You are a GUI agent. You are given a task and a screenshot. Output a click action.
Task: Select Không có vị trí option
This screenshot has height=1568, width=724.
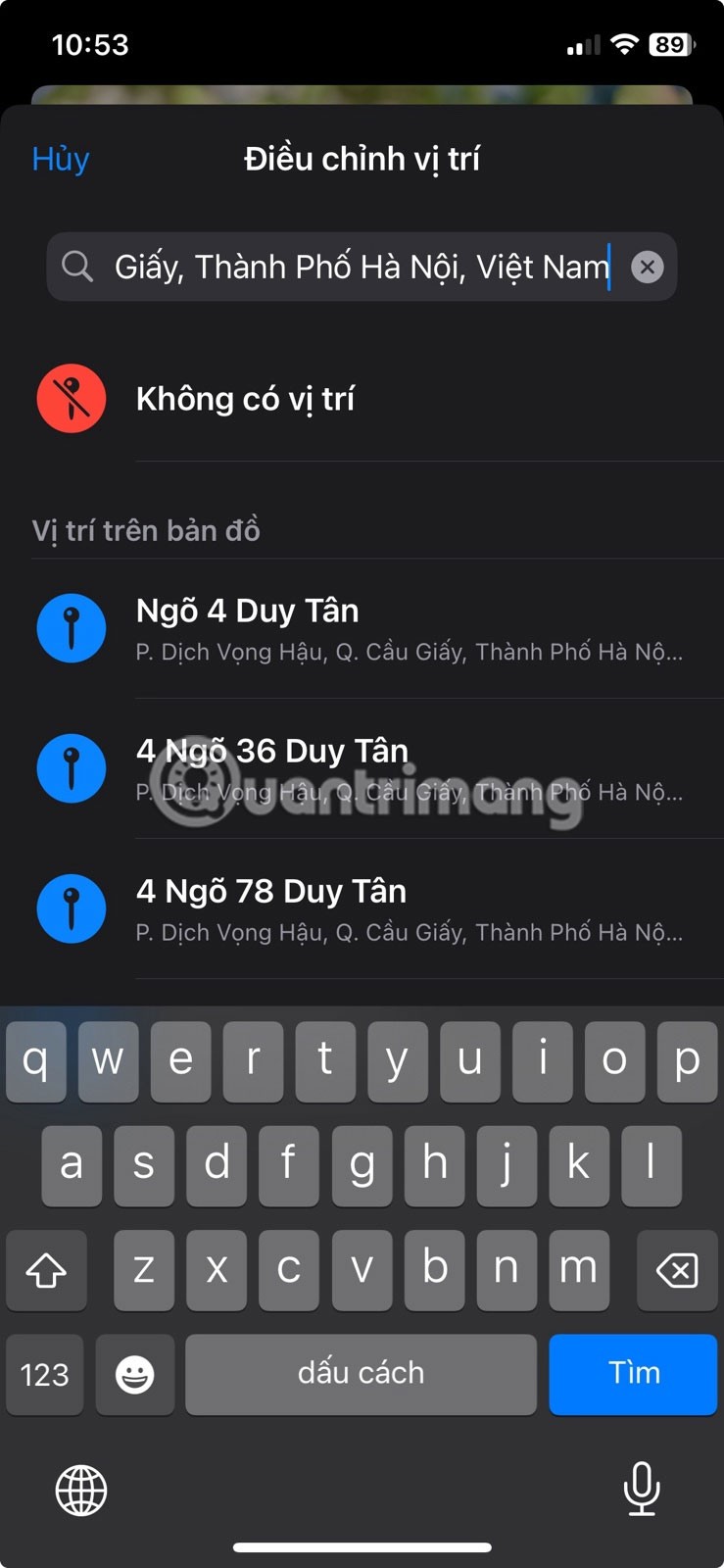pos(245,399)
